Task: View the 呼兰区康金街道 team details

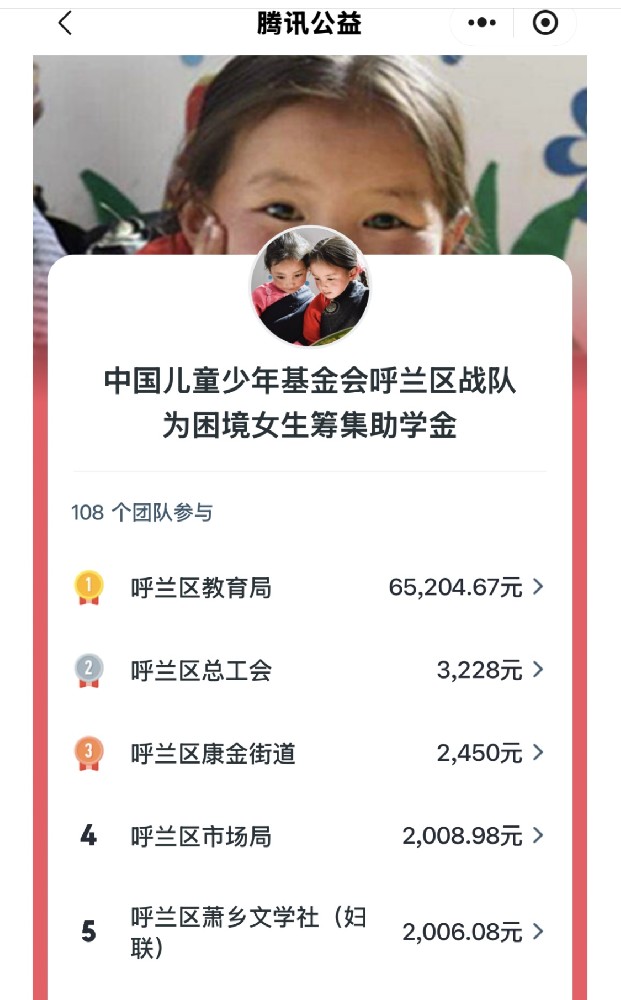Action: [310, 753]
